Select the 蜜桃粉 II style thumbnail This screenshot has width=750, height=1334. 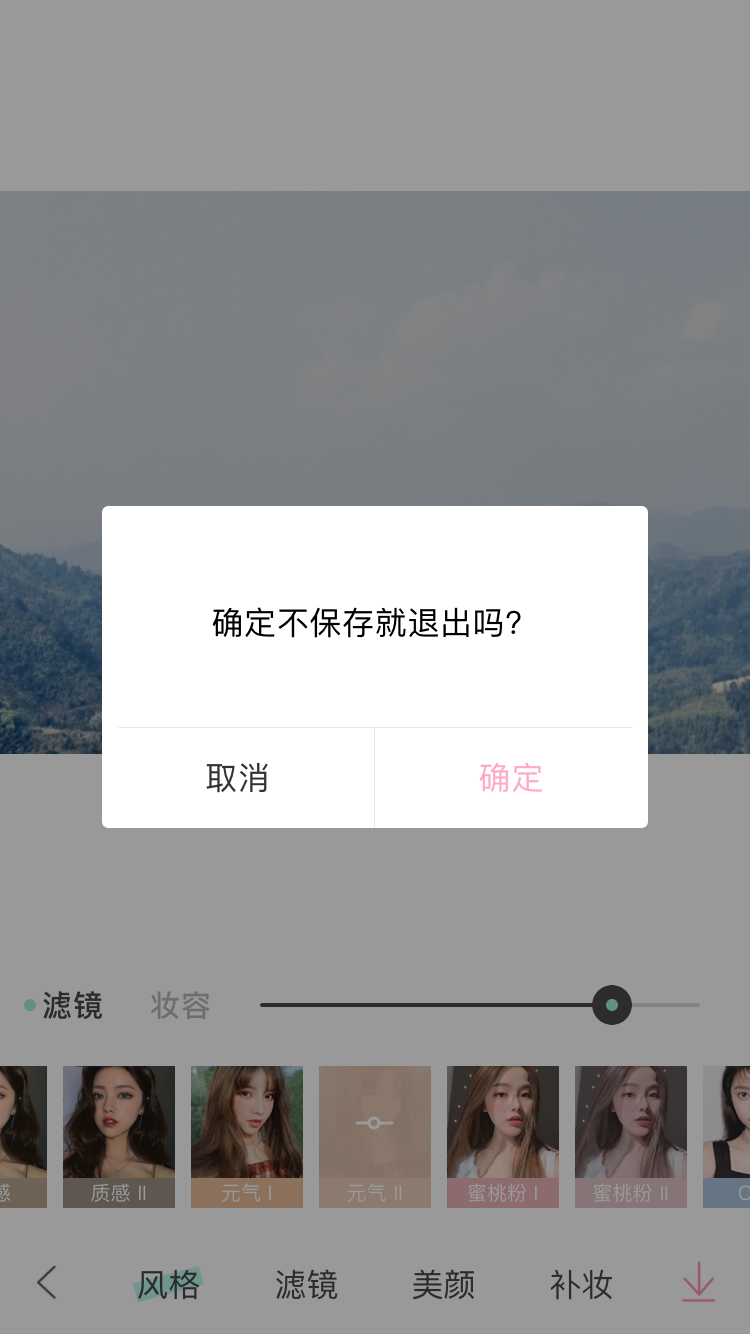(631, 1137)
